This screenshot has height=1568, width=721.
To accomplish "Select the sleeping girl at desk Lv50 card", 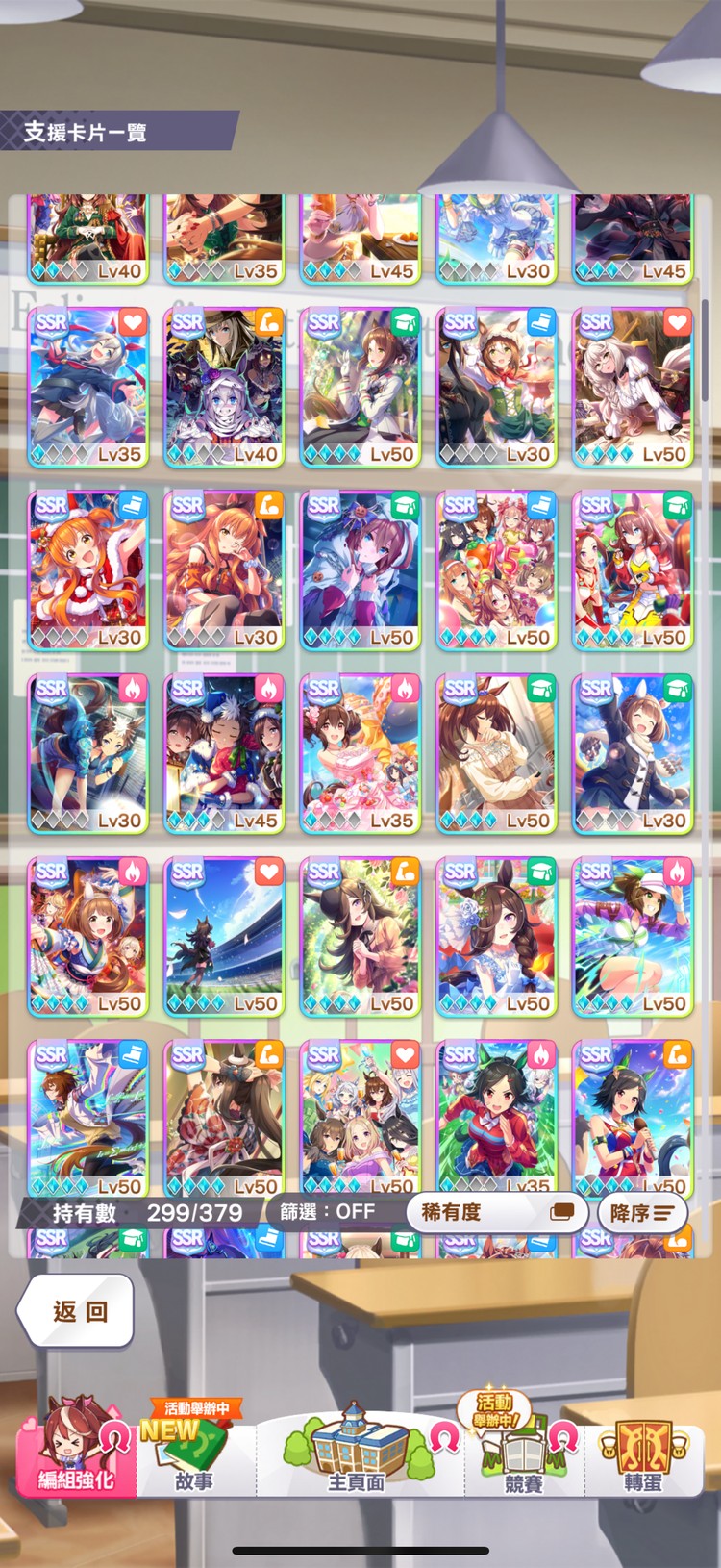I will [496, 753].
